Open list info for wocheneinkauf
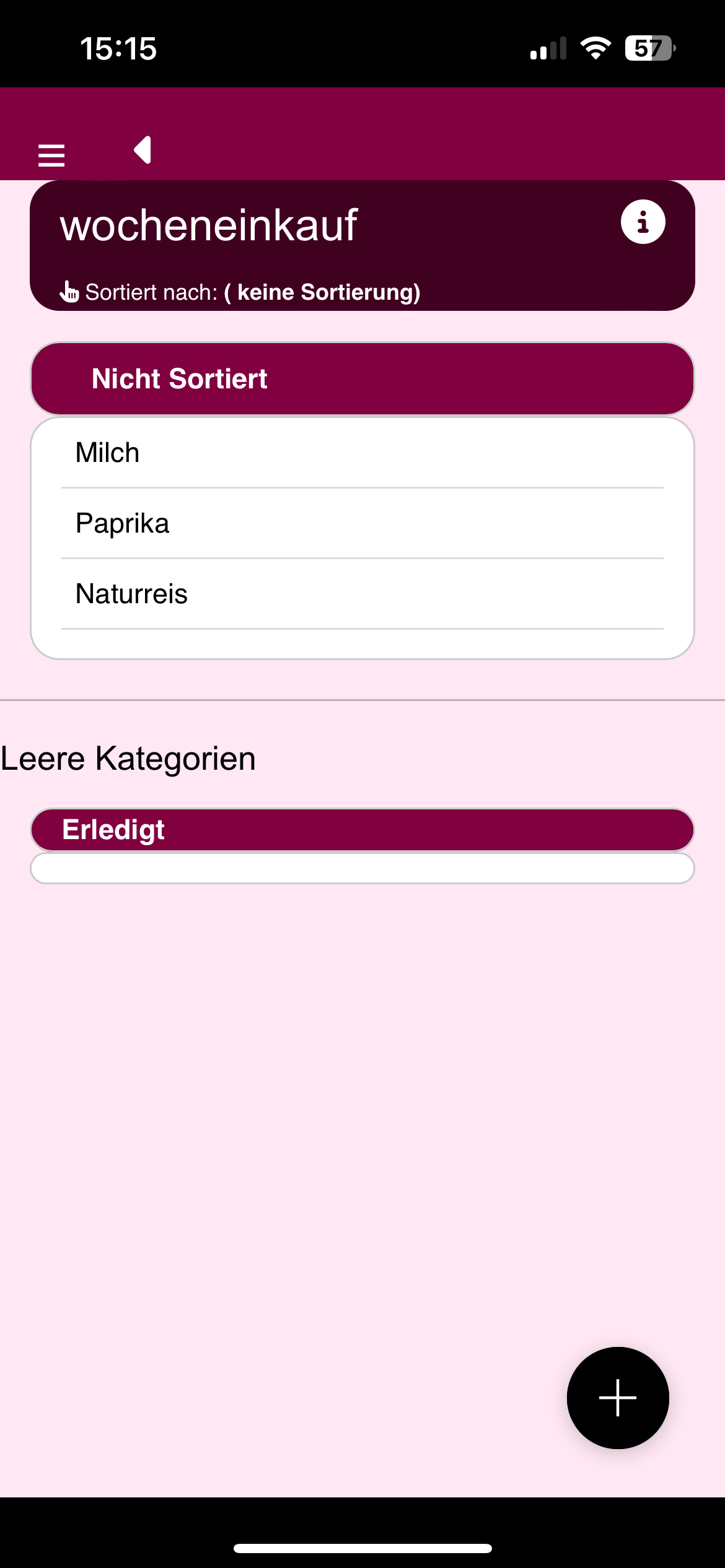 click(x=643, y=222)
